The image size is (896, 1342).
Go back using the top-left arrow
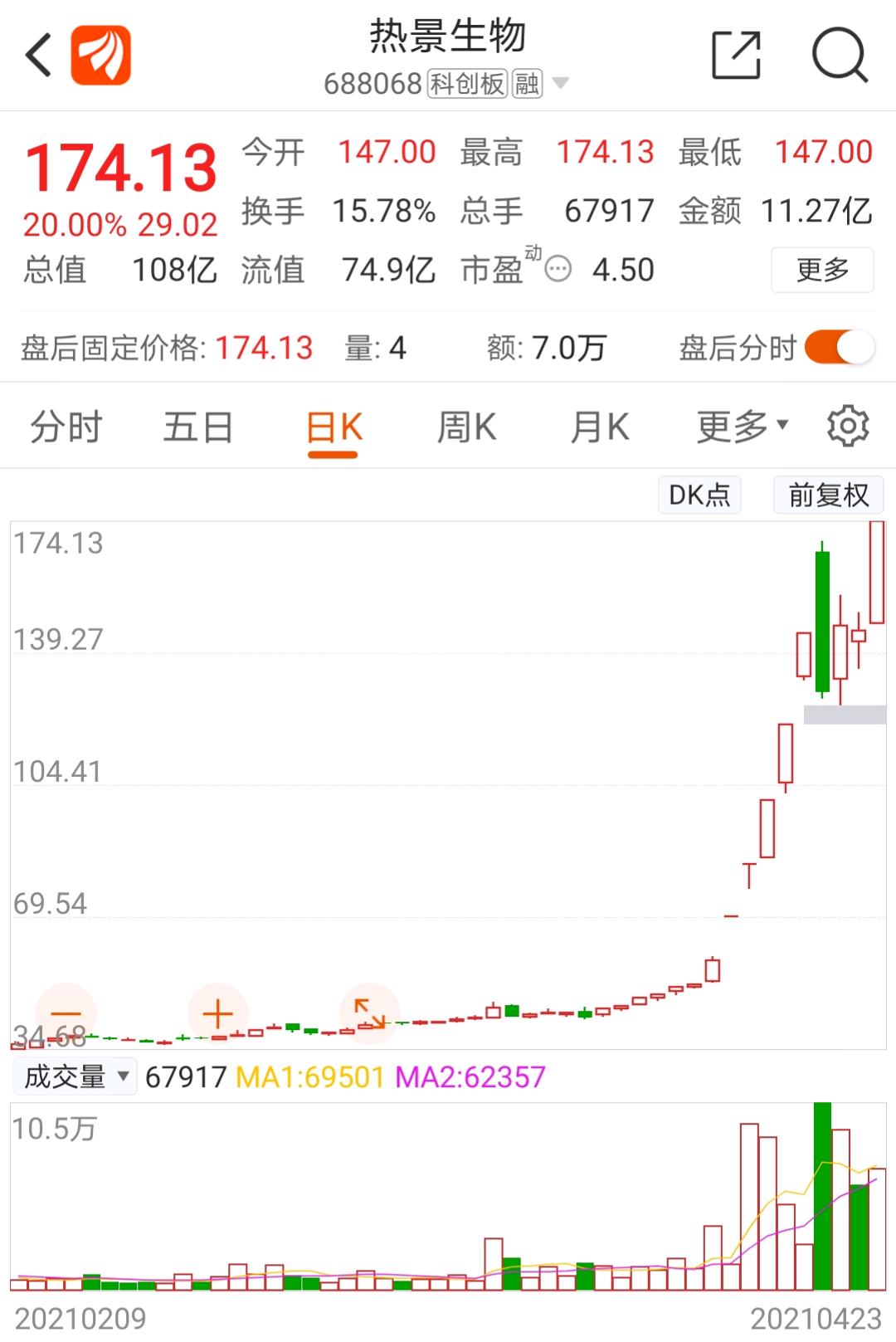tap(39, 56)
